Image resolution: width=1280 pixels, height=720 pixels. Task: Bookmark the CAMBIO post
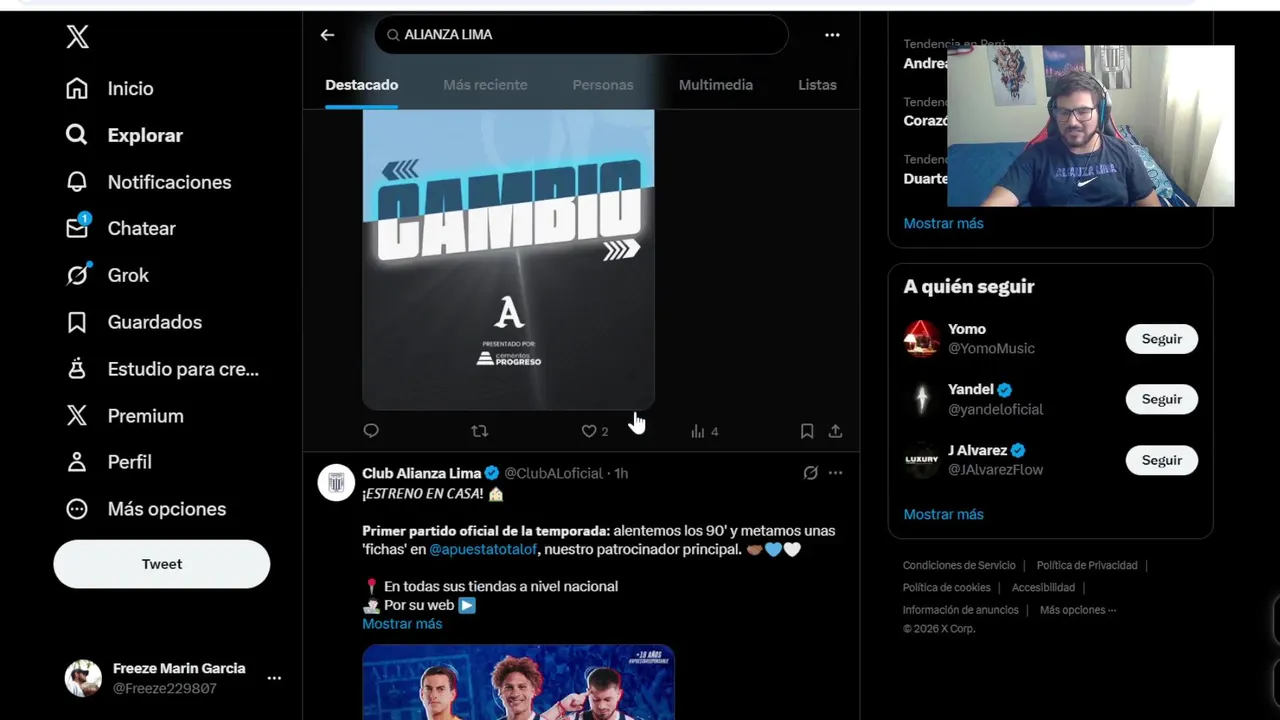(806, 431)
